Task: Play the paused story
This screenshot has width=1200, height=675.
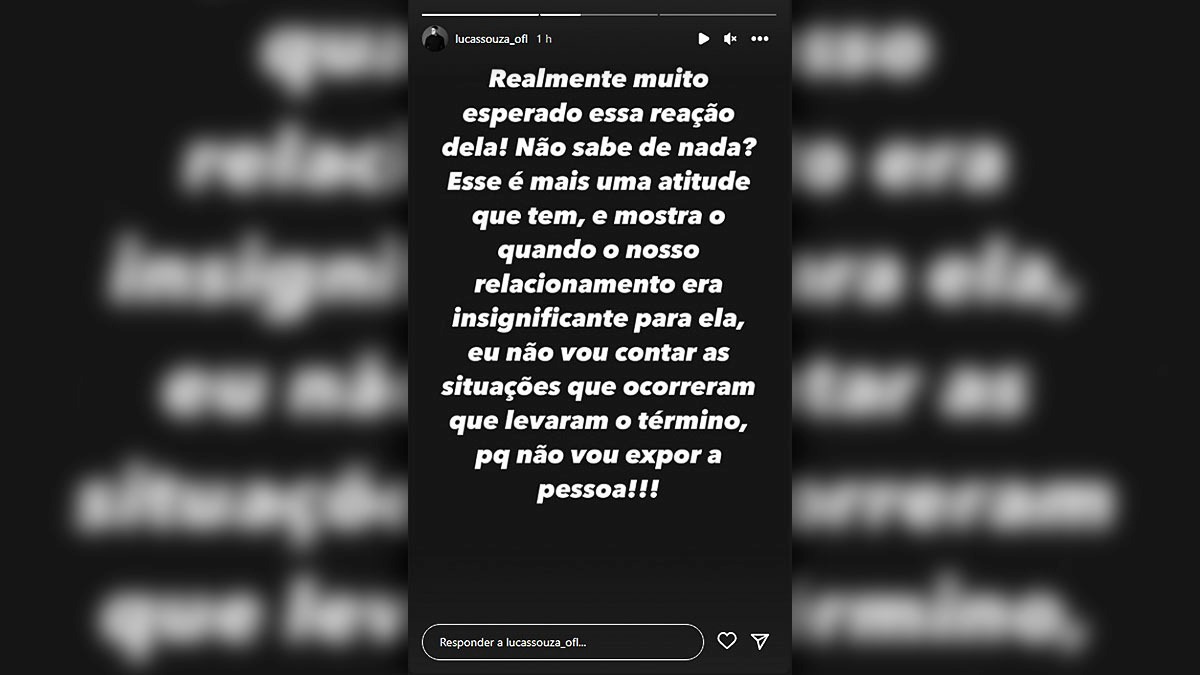Action: 703,39
